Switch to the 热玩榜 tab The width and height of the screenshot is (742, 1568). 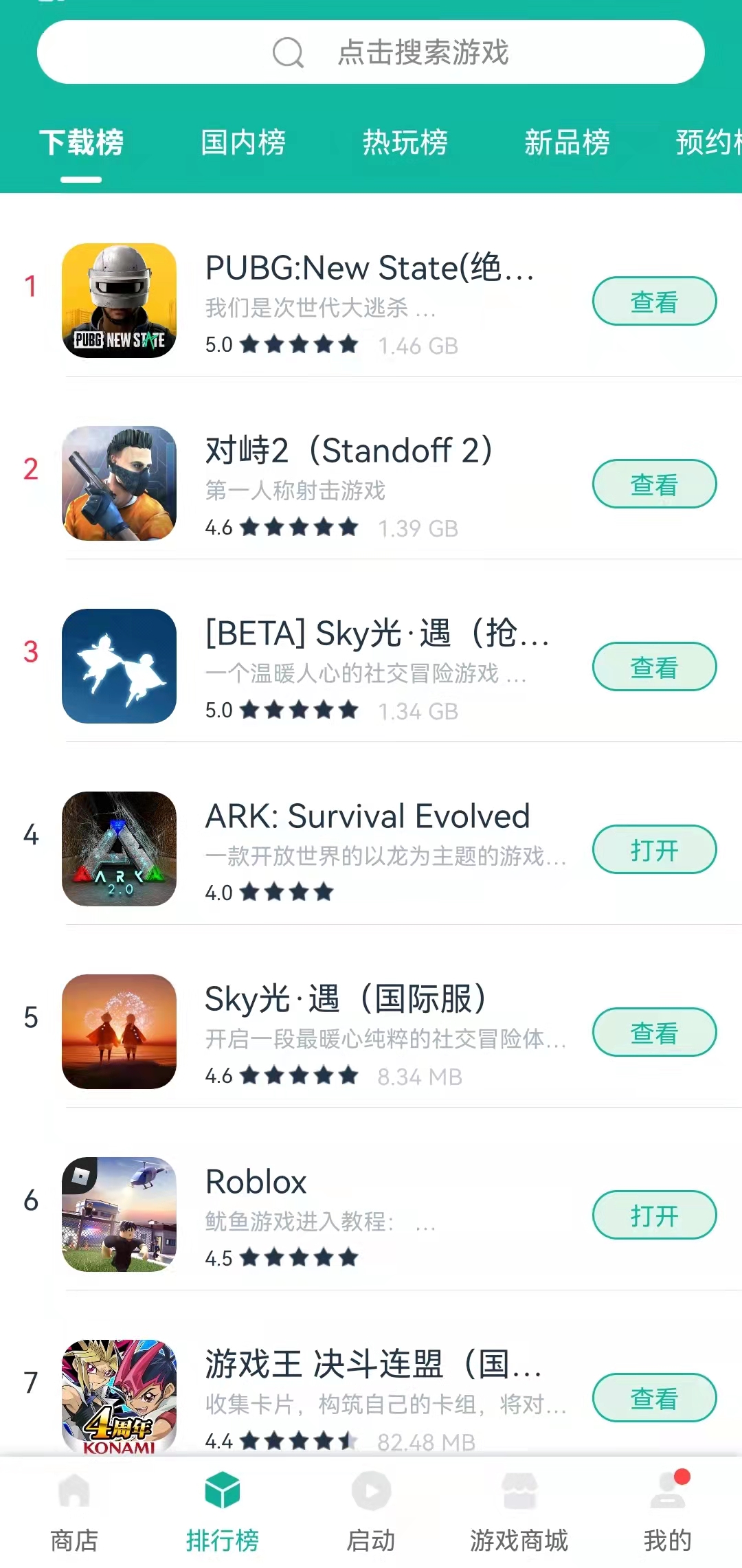(x=405, y=143)
